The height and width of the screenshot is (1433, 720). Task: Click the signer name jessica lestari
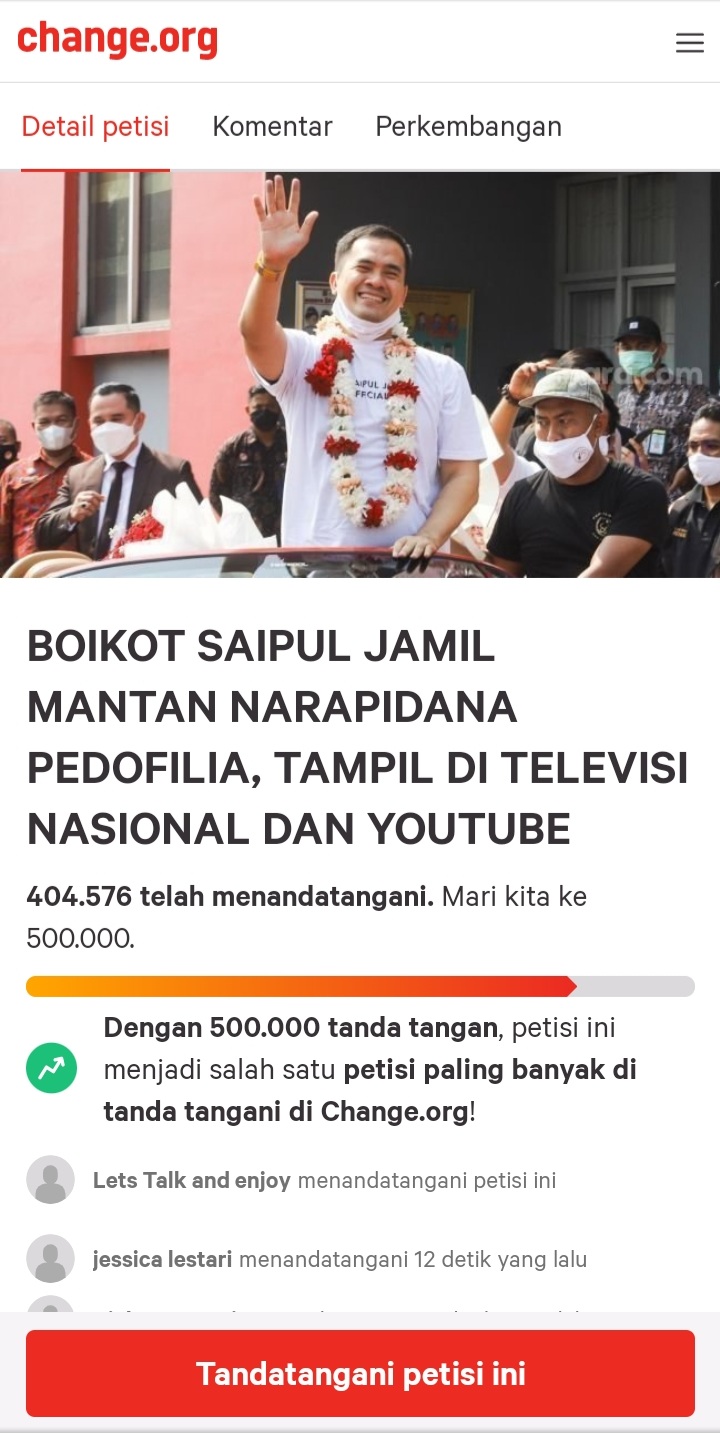(x=163, y=1260)
